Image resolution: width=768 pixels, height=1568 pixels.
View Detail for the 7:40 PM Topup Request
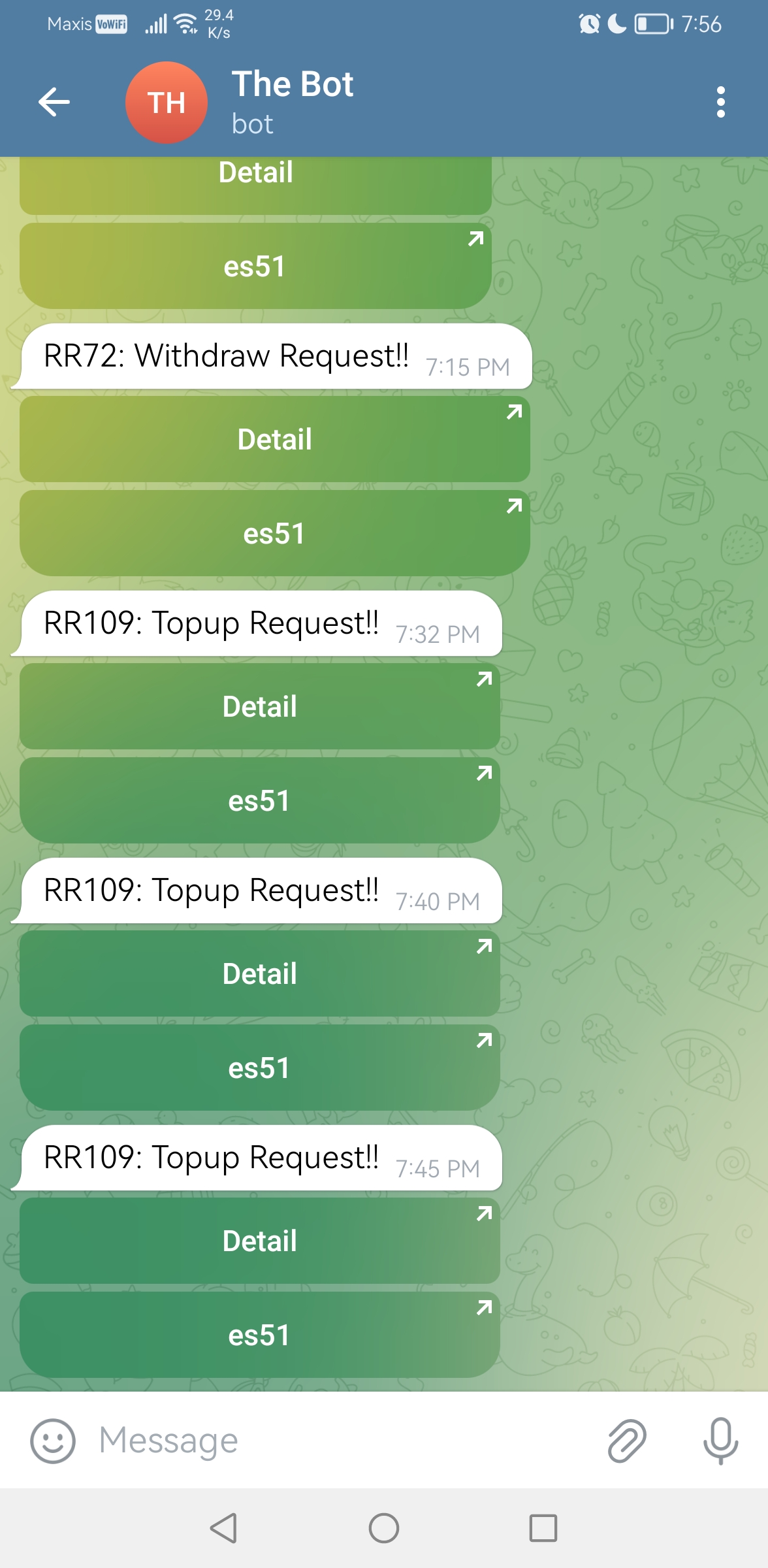260,973
